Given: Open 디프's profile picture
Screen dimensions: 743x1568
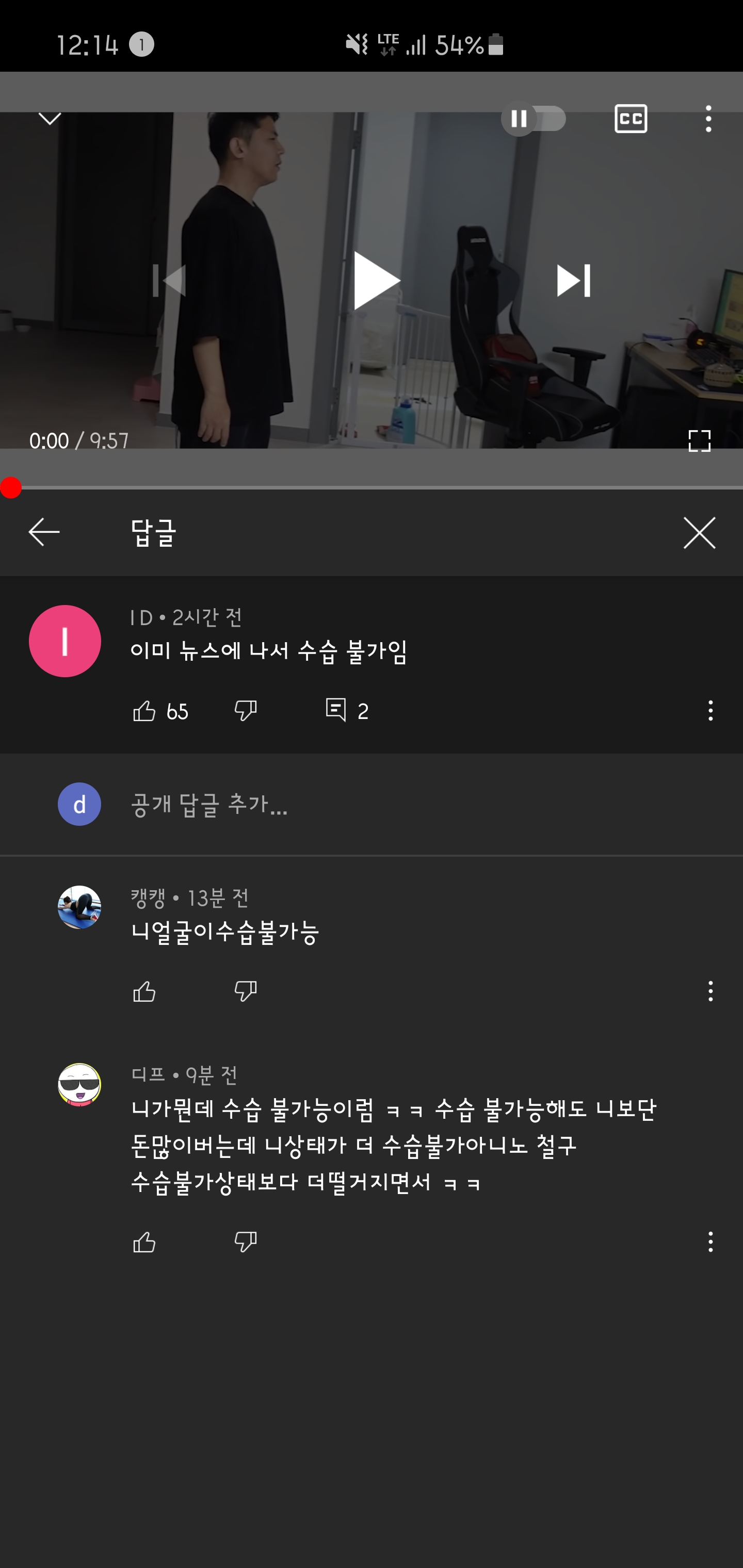Looking at the screenshot, I should coord(79,1085).
